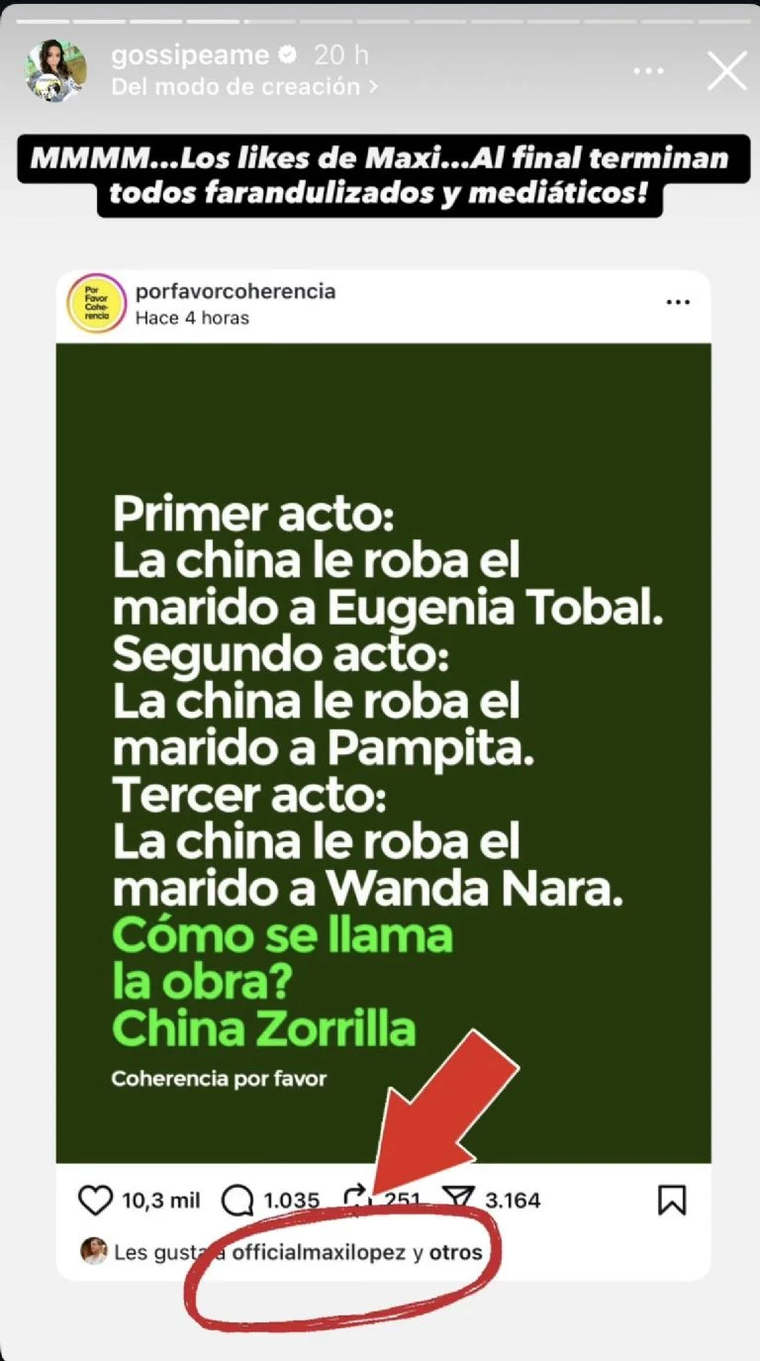Click the 3.164 shares count

coord(513,1199)
